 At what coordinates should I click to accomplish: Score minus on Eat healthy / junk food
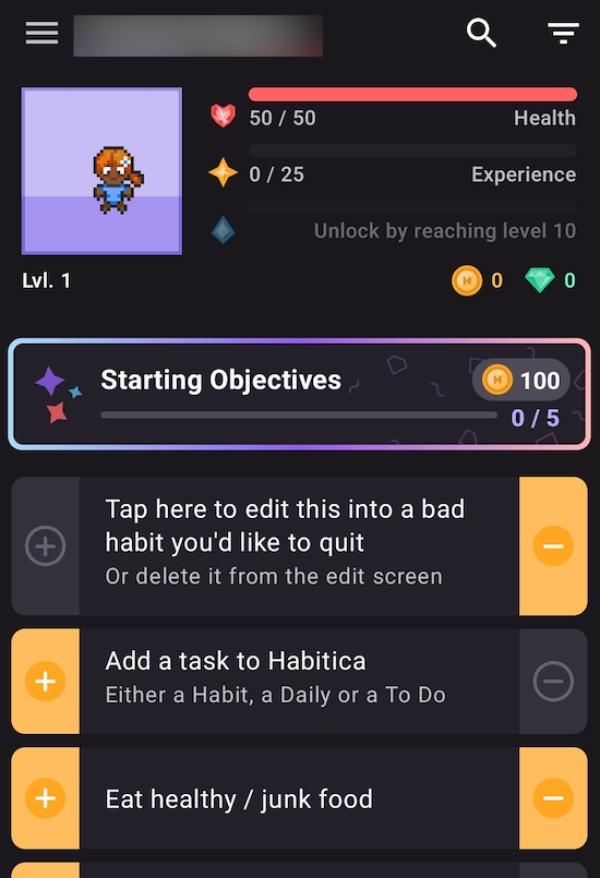[x=553, y=798]
